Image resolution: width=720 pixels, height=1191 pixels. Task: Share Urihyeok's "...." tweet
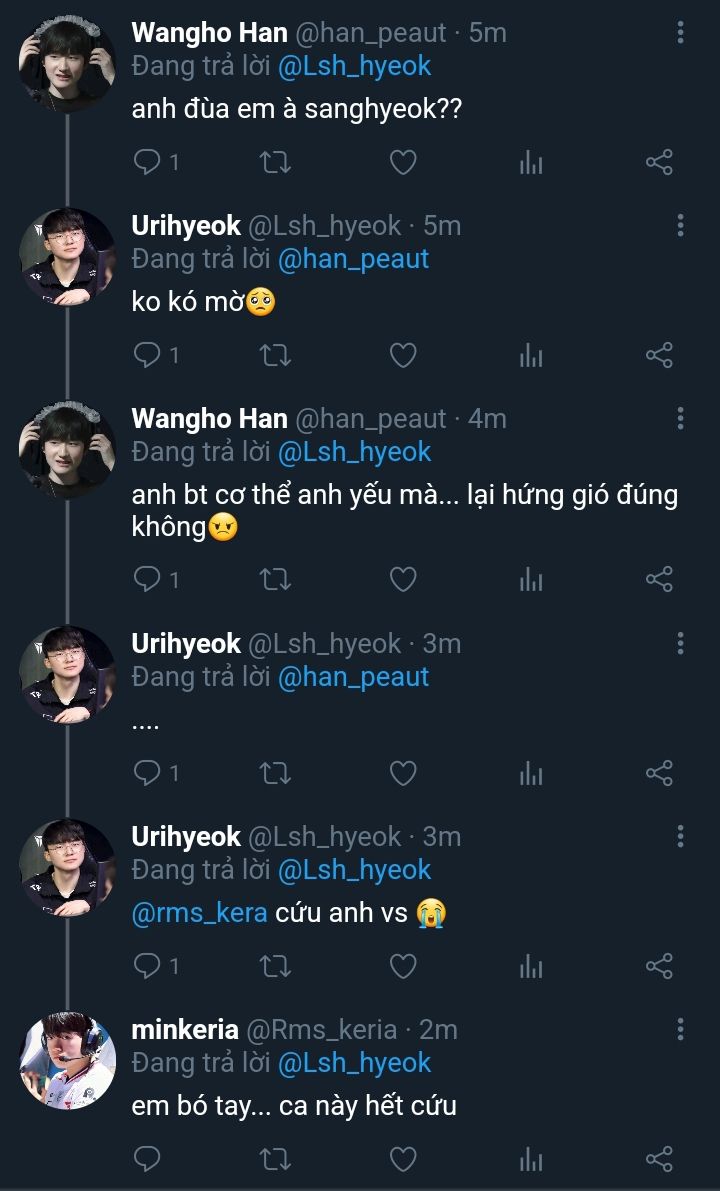[x=659, y=772]
